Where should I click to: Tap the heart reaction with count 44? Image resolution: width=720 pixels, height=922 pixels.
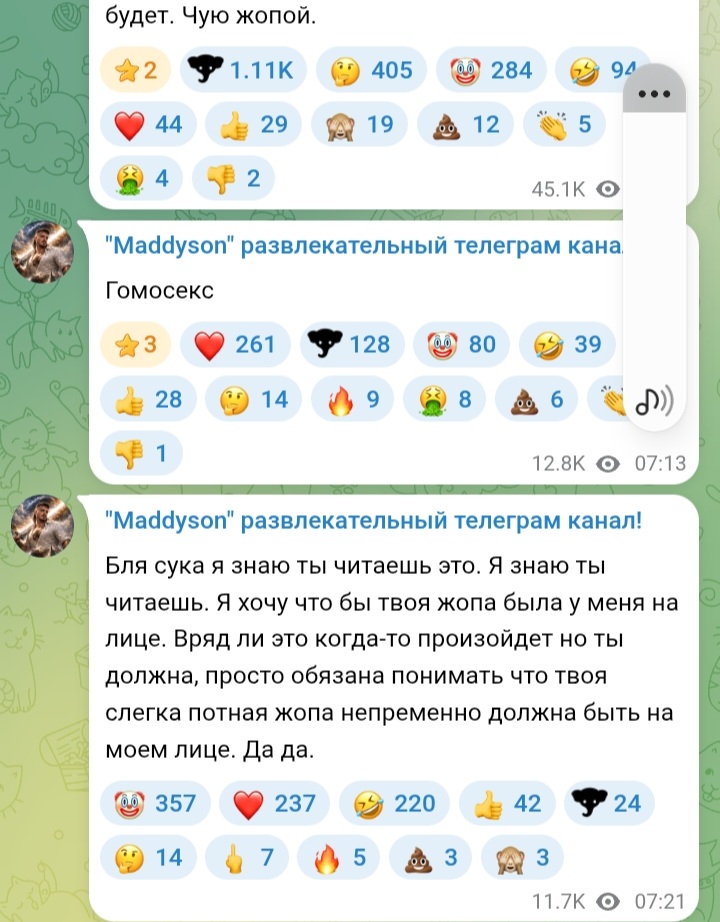tap(148, 124)
